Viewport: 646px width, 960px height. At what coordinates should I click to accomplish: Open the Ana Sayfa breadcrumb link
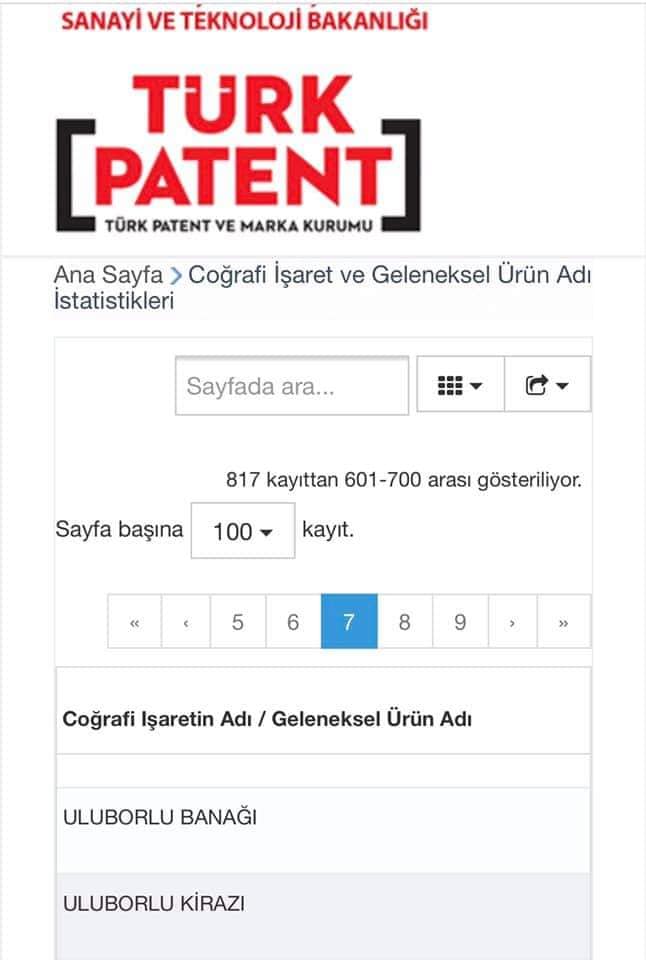[x=108, y=275]
